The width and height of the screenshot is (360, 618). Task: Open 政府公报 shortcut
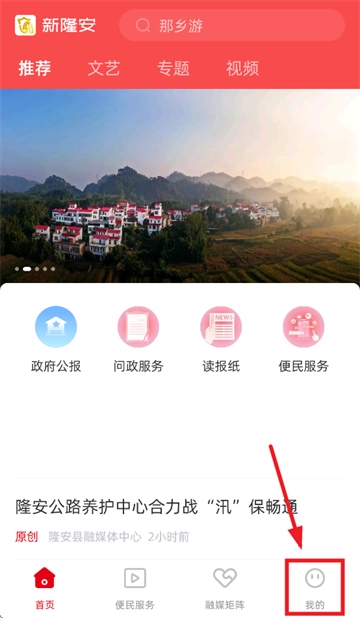click(56, 339)
